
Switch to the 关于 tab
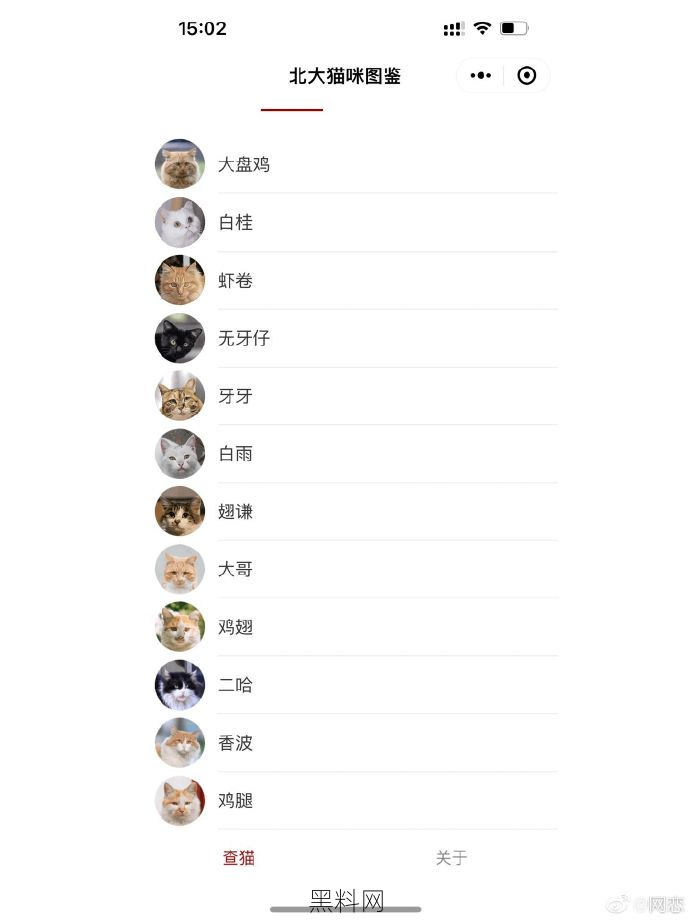[x=451, y=858]
